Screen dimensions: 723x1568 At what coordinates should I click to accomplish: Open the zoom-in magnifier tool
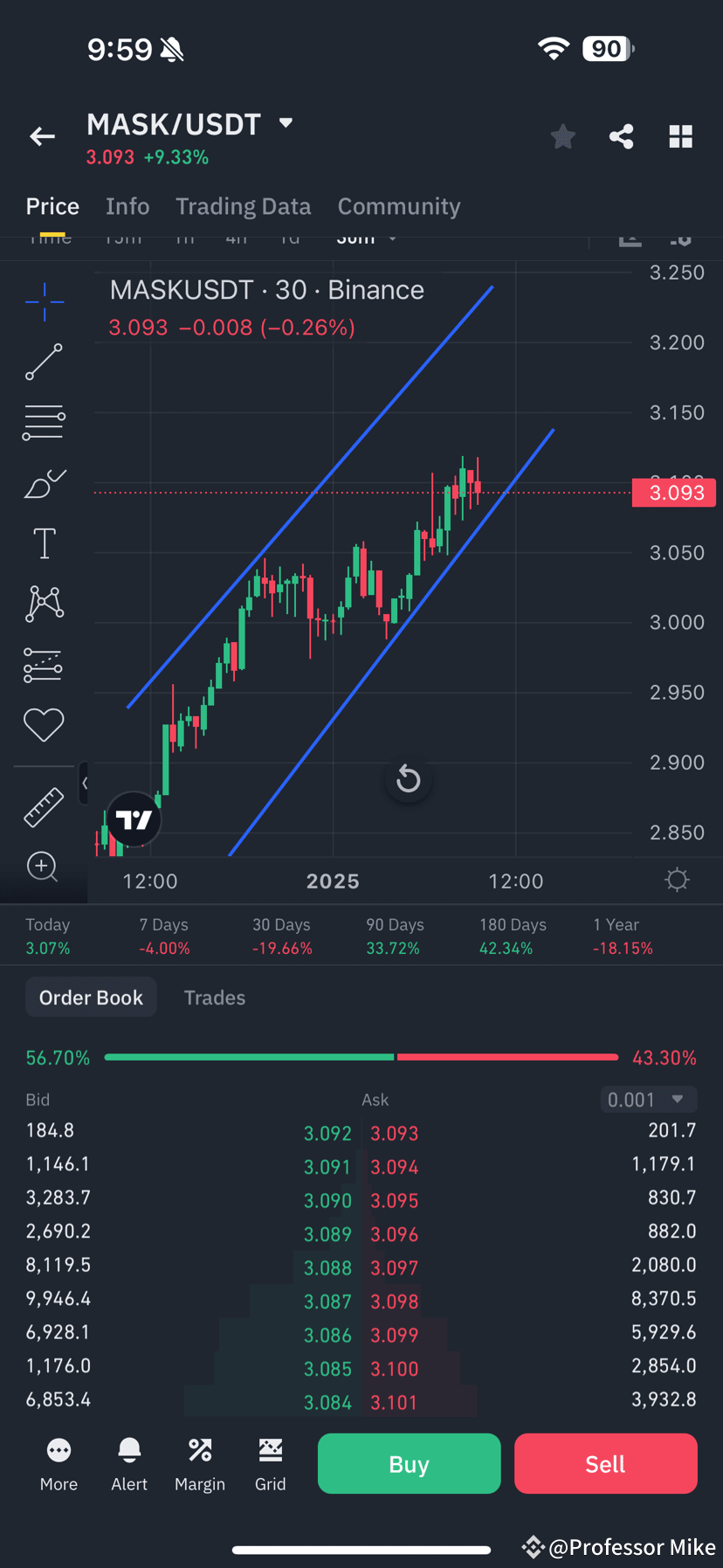tap(42, 867)
